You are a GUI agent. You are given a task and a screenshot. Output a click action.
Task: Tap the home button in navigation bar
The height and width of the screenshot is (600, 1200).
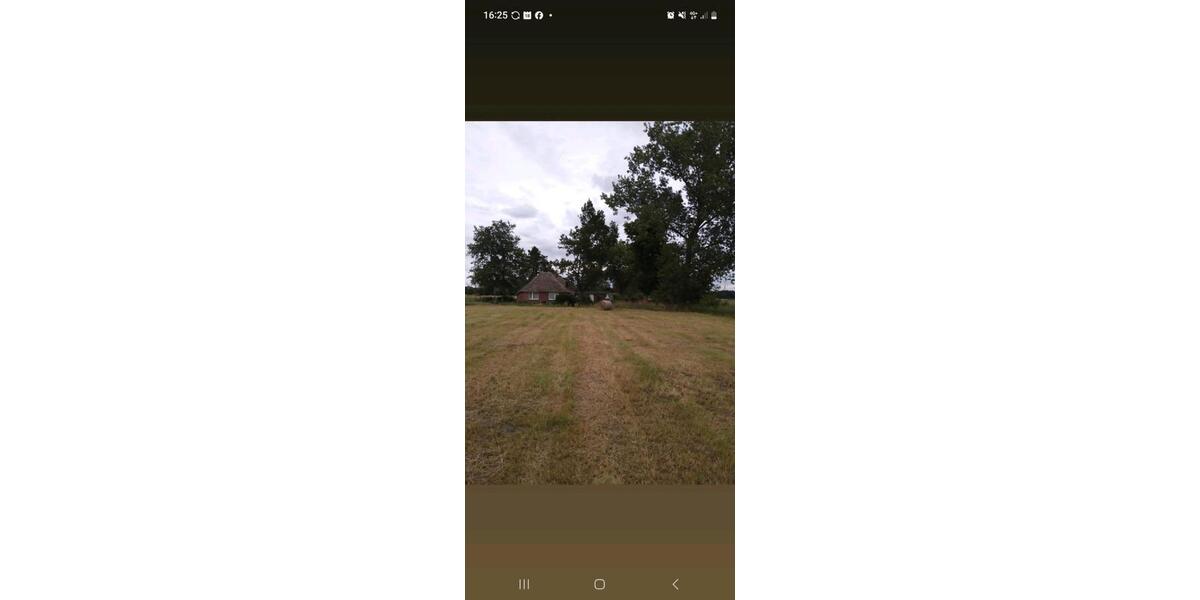point(599,584)
